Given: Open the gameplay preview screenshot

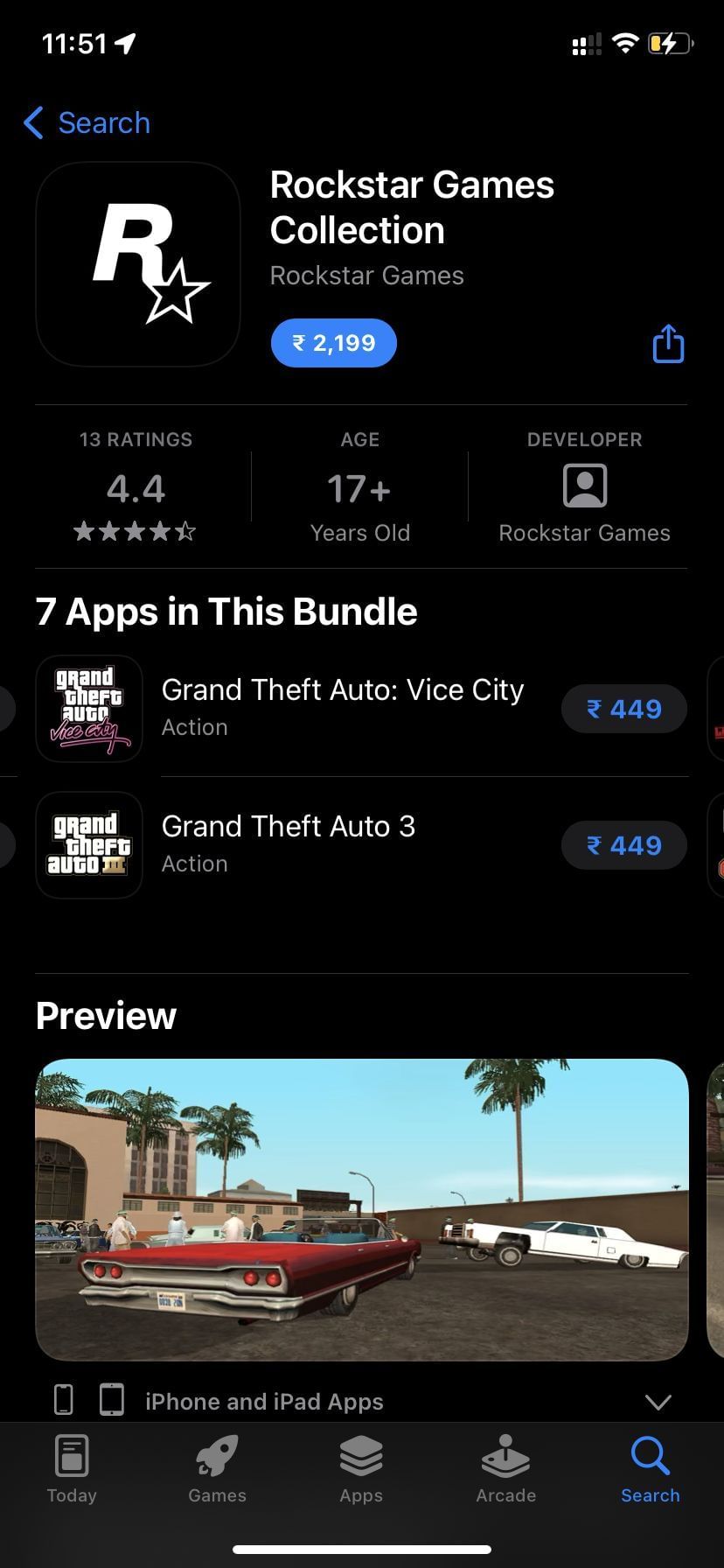Looking at the screenshot, I should click(360, 1211).
